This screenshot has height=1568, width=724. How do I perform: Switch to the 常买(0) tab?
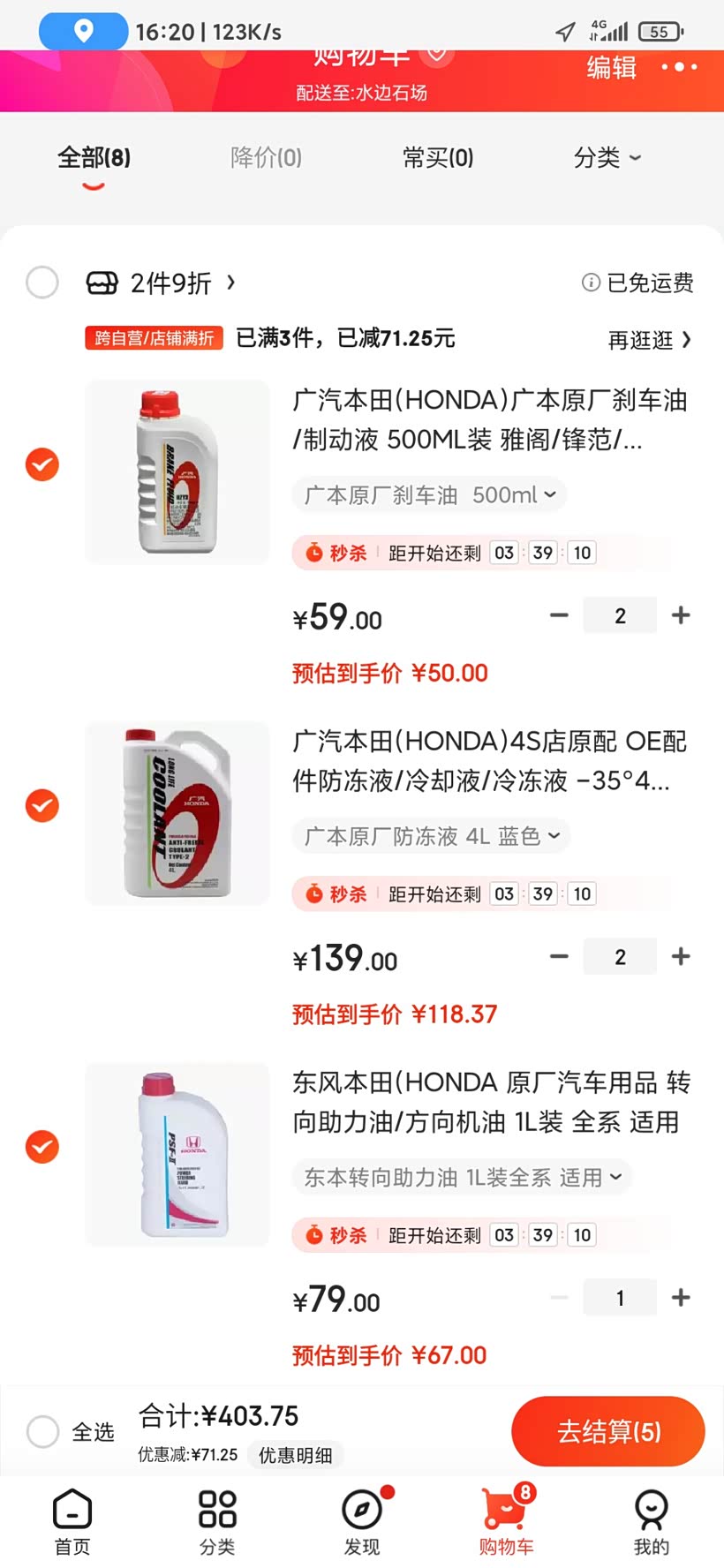(x=436, y=157)
